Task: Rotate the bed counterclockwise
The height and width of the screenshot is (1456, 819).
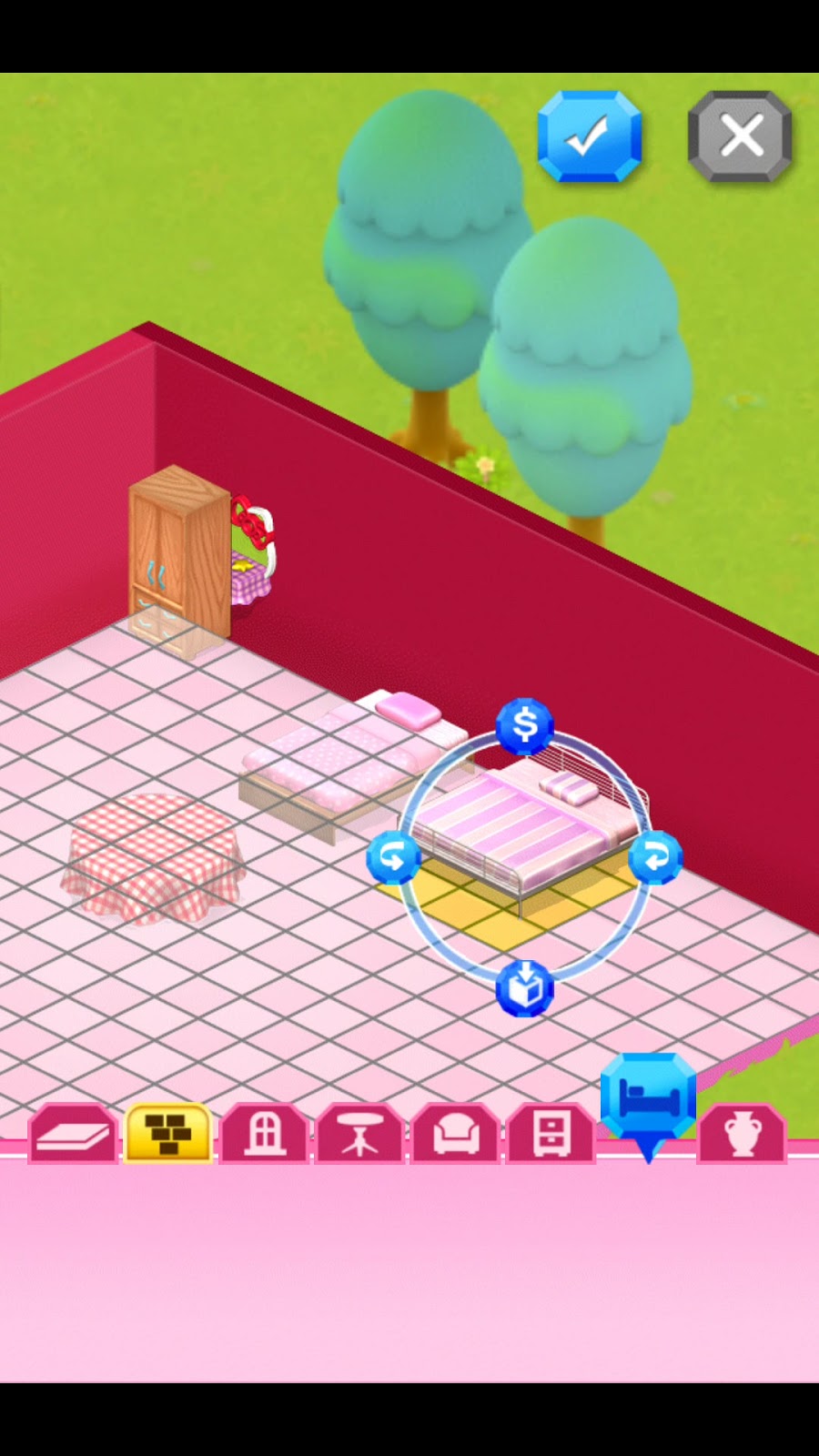Action: (x=394, y=858)
